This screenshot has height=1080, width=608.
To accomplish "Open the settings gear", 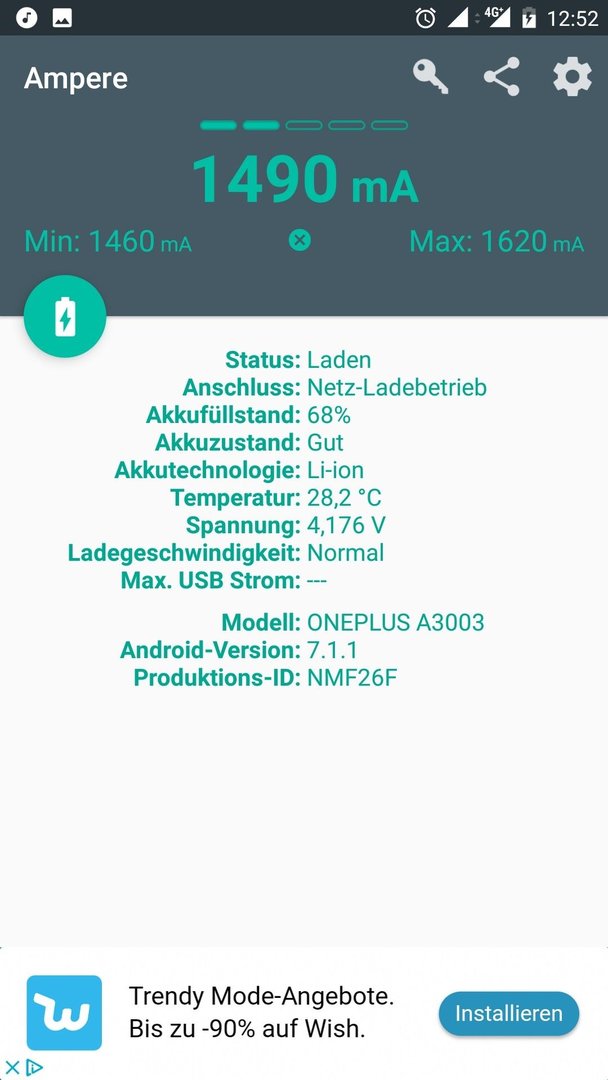I will 572,76.
